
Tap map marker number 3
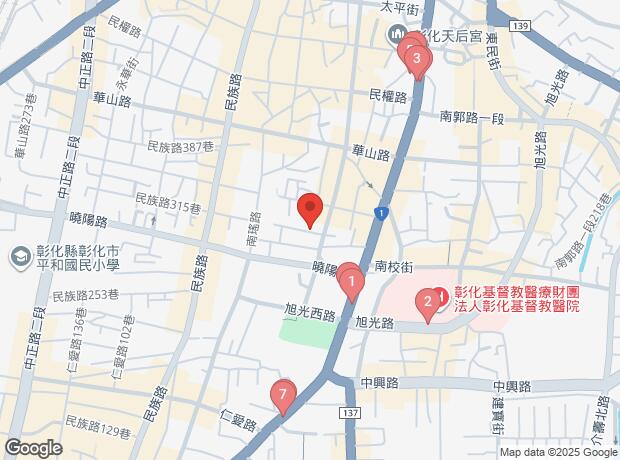pos(417,58)
